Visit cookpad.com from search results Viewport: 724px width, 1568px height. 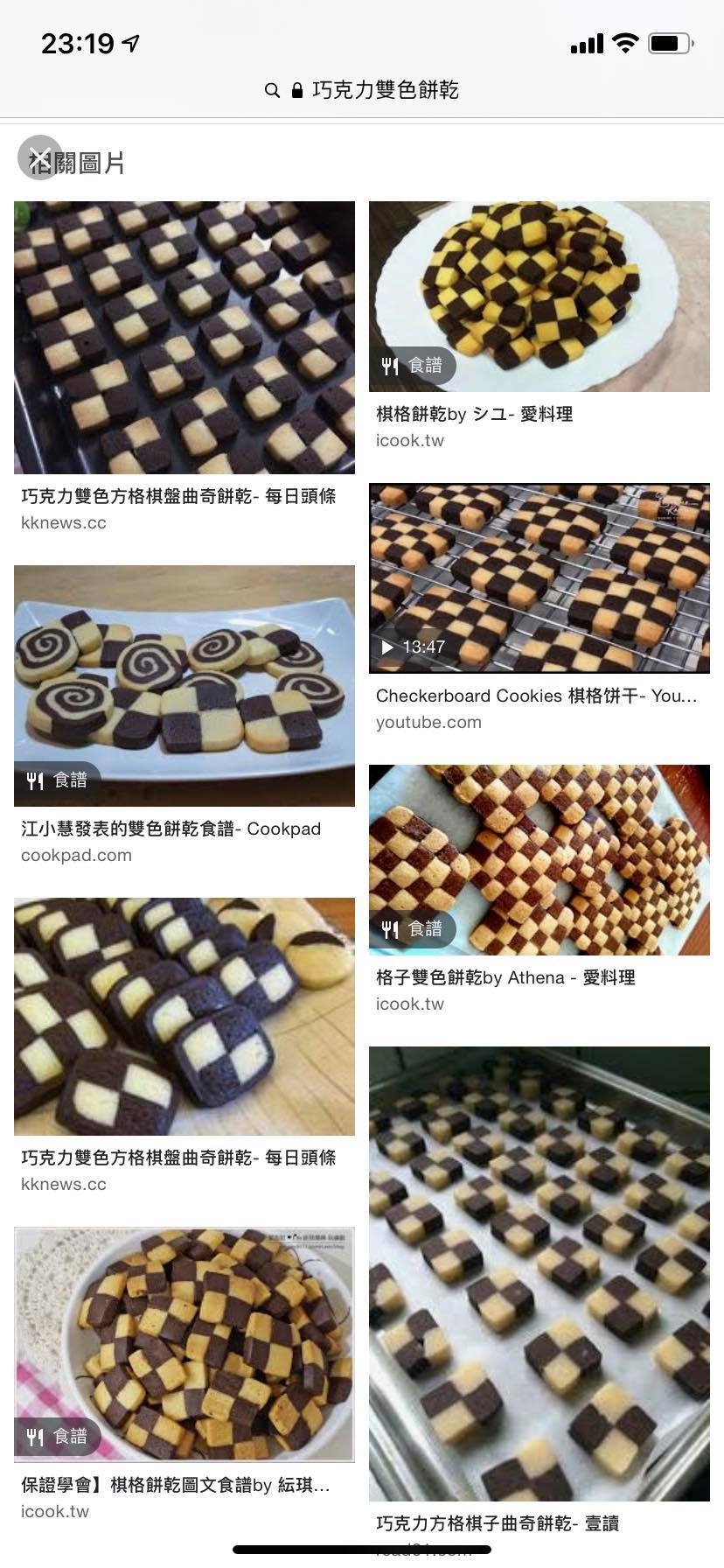pyautogui.click(x=77, y=855)
